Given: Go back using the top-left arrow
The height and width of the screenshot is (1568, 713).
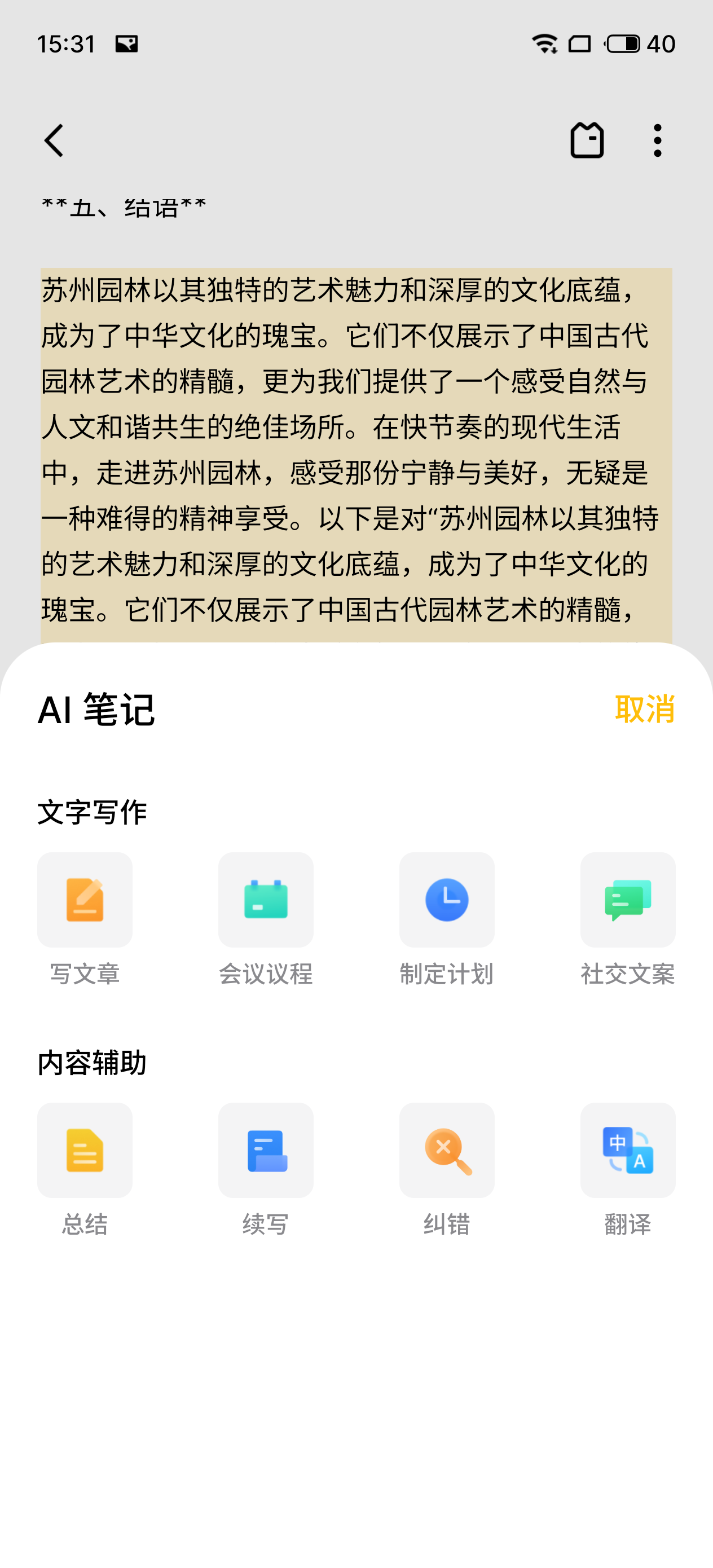Looking at the screenshot, I should pyautogui.click(x=54, y=140).
